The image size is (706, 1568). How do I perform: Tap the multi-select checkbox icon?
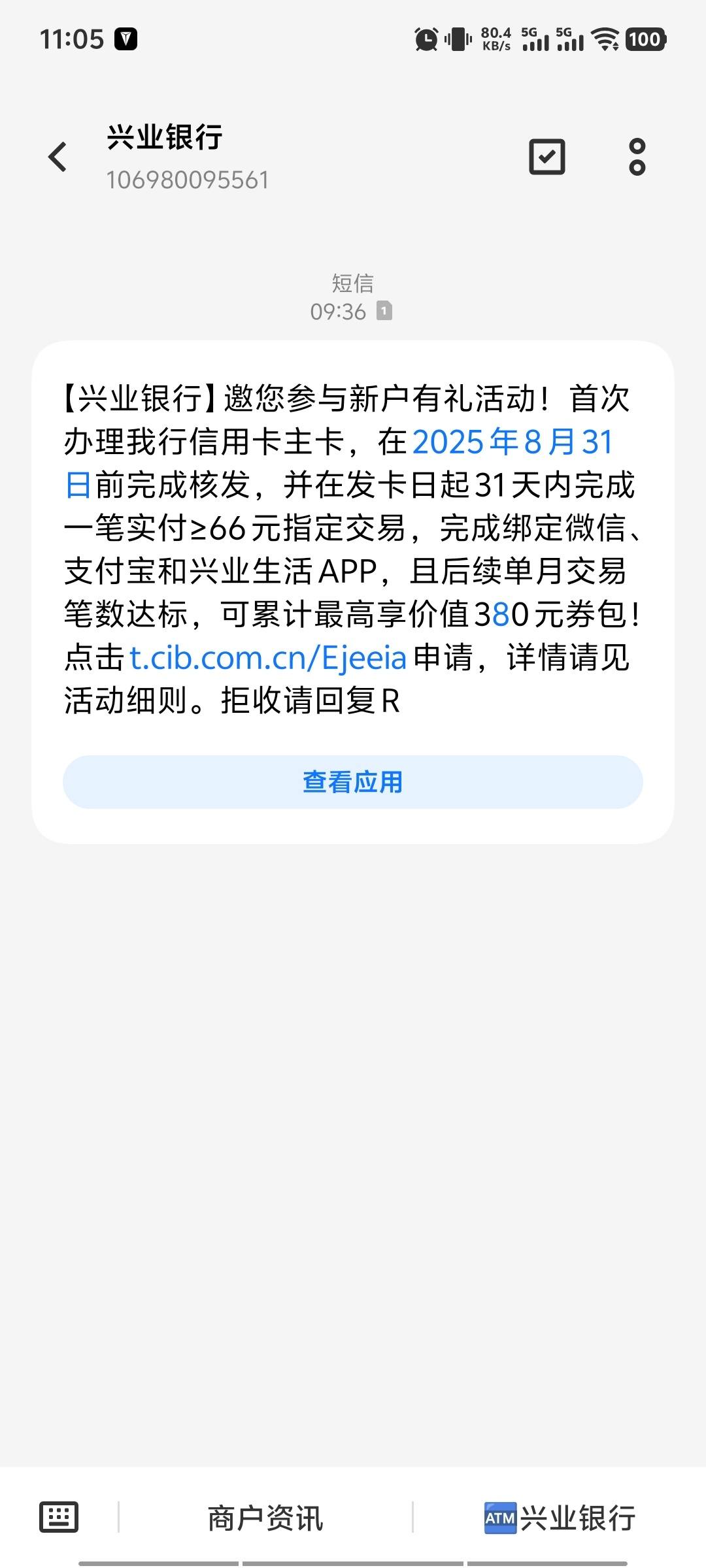coord(546,157)
